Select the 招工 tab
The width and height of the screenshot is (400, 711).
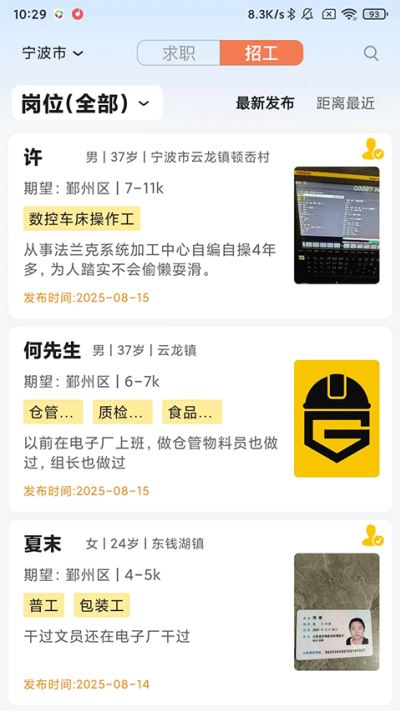tap(262, 53)
